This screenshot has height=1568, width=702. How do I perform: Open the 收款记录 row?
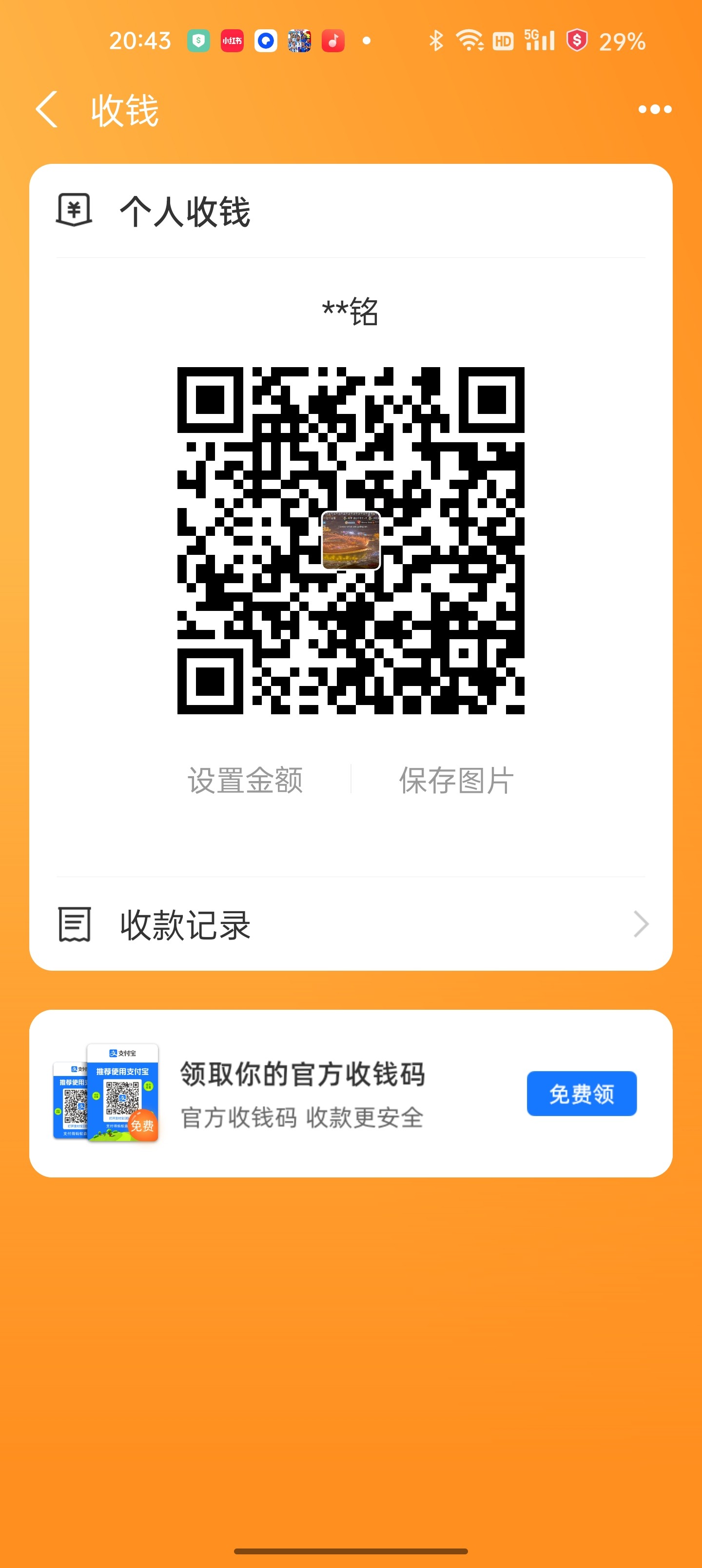tap(351, 924)
